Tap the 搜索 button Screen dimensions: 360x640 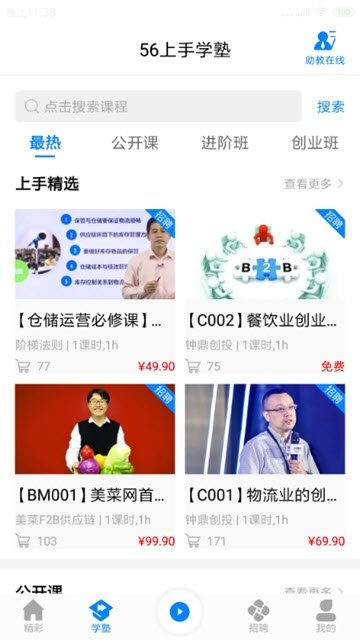[x=331, y=107]
